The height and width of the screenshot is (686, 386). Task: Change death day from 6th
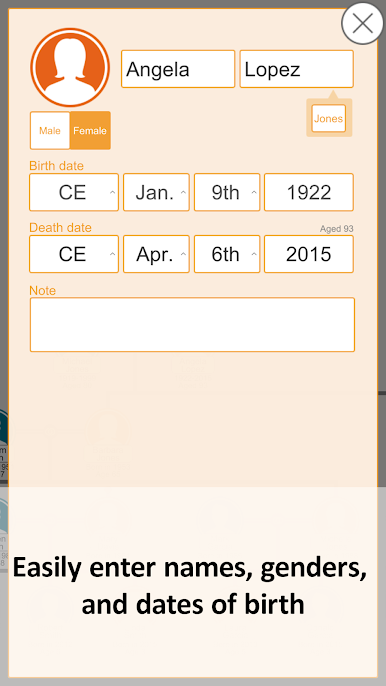(x=227, y=254)
